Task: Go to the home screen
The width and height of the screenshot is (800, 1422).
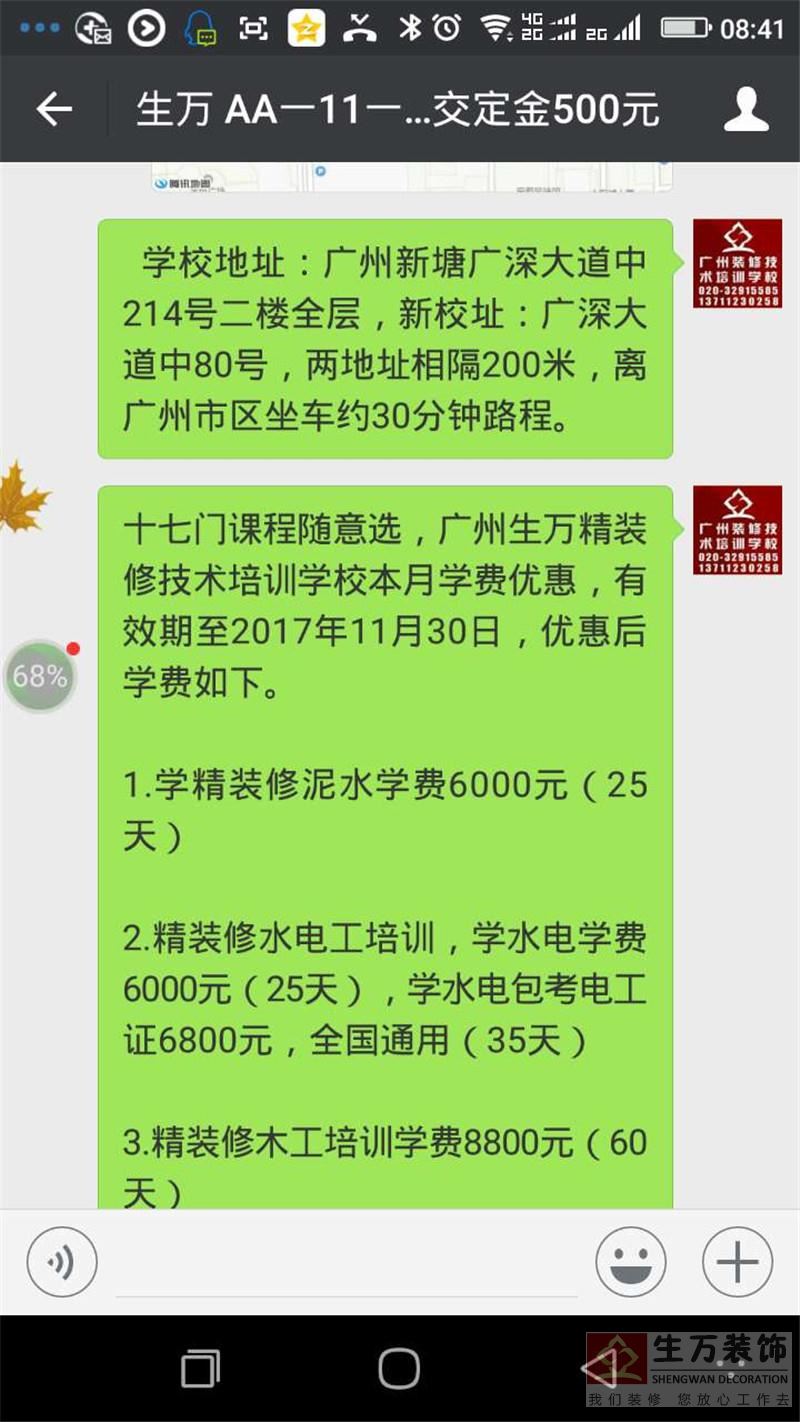Action: coord(399,1368)
